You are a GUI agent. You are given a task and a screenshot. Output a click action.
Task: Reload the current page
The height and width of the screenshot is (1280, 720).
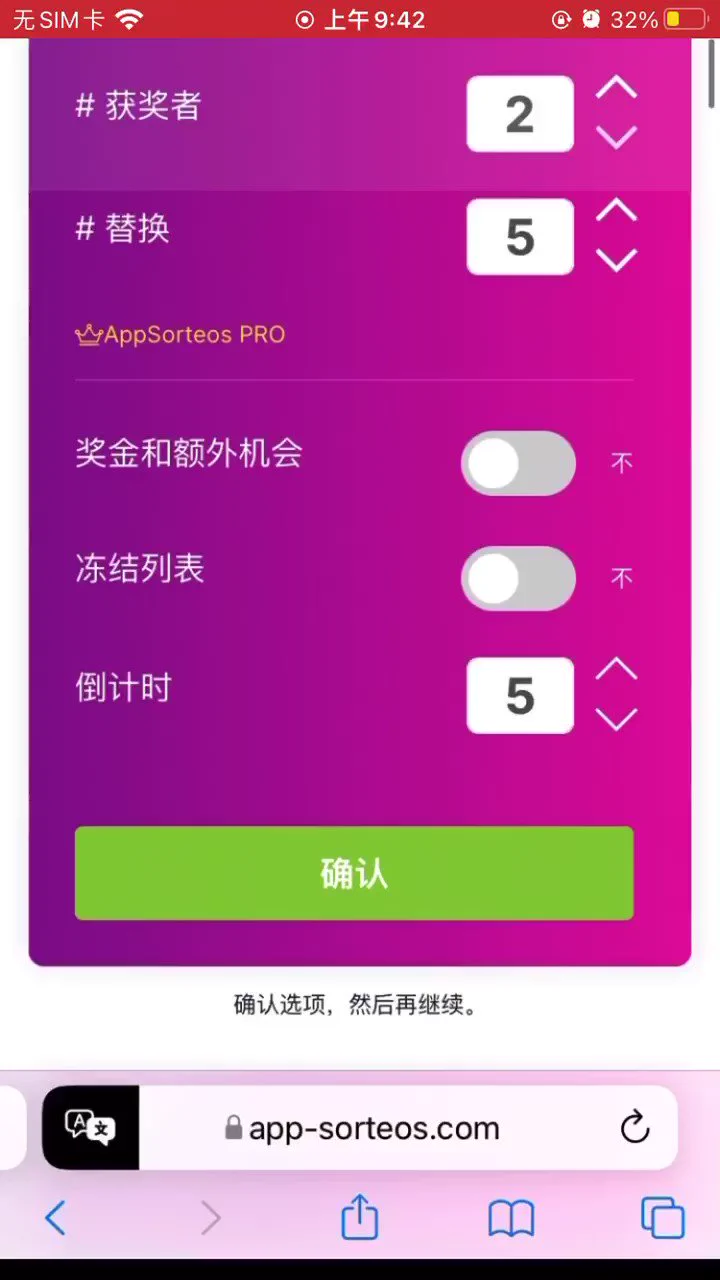coord(635,1128)
